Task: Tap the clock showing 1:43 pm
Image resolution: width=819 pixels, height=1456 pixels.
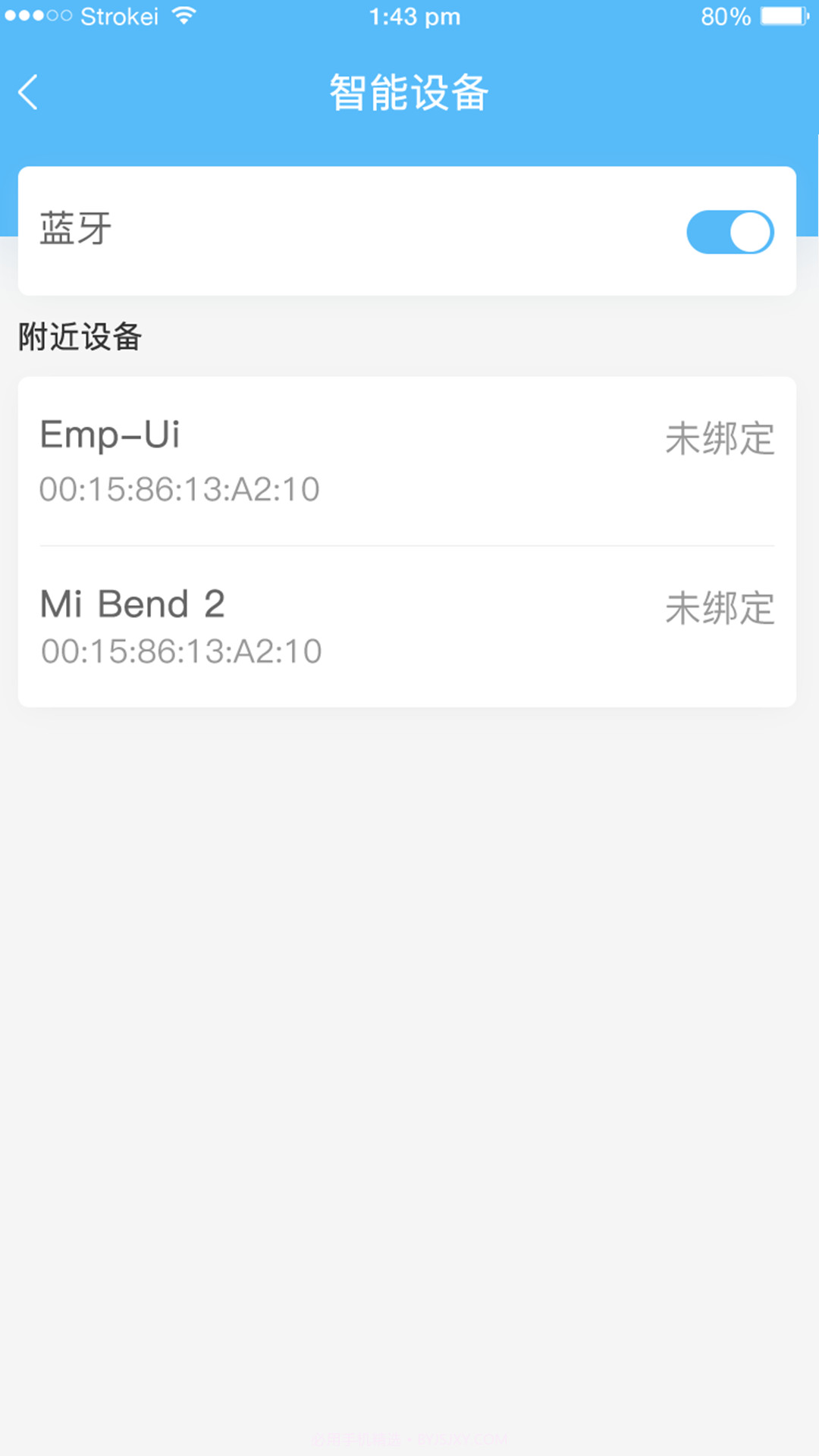Action: tap(413, 16)
